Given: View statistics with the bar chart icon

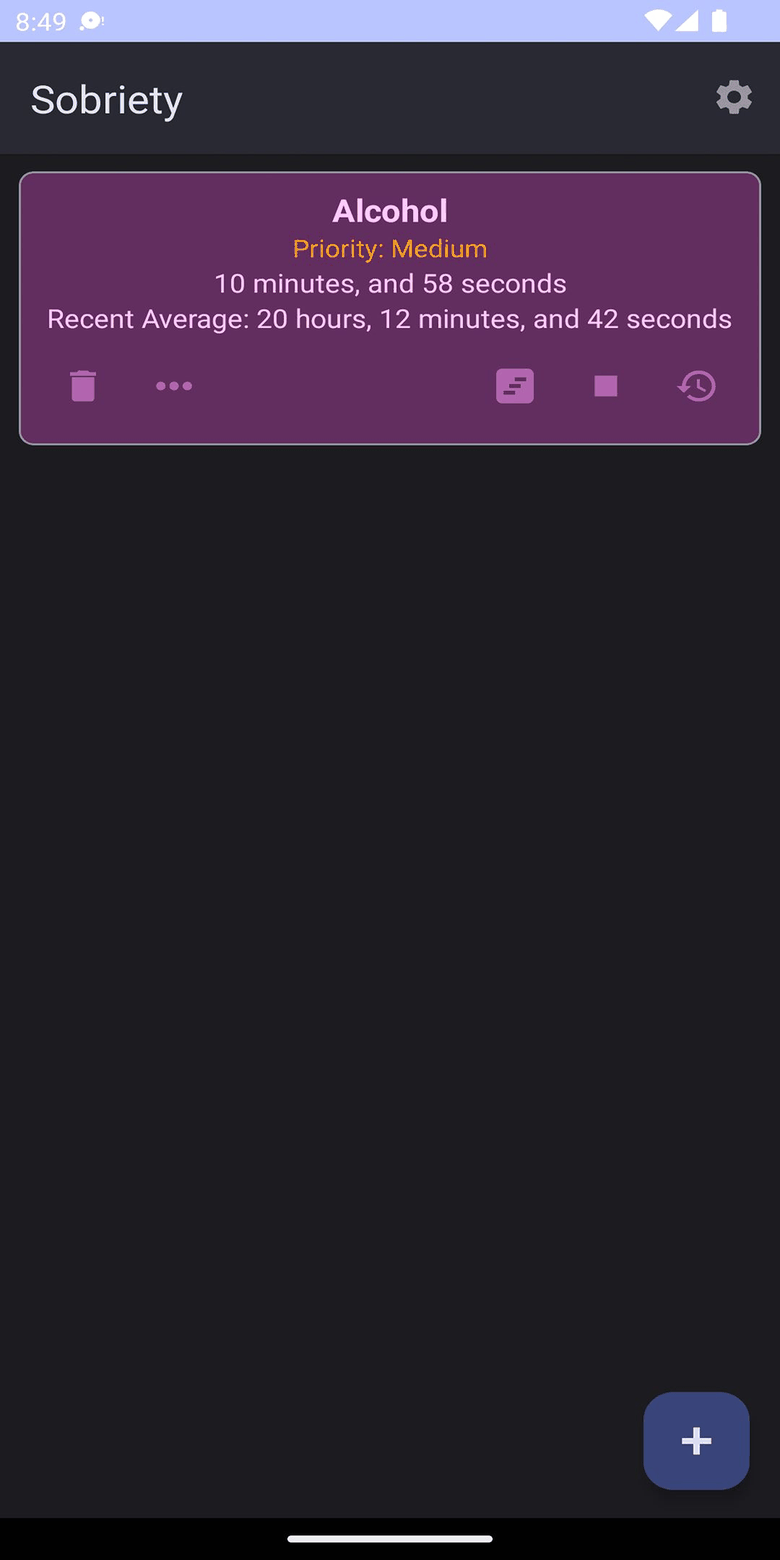Looking at the screenshot, I should coord(514,386).
